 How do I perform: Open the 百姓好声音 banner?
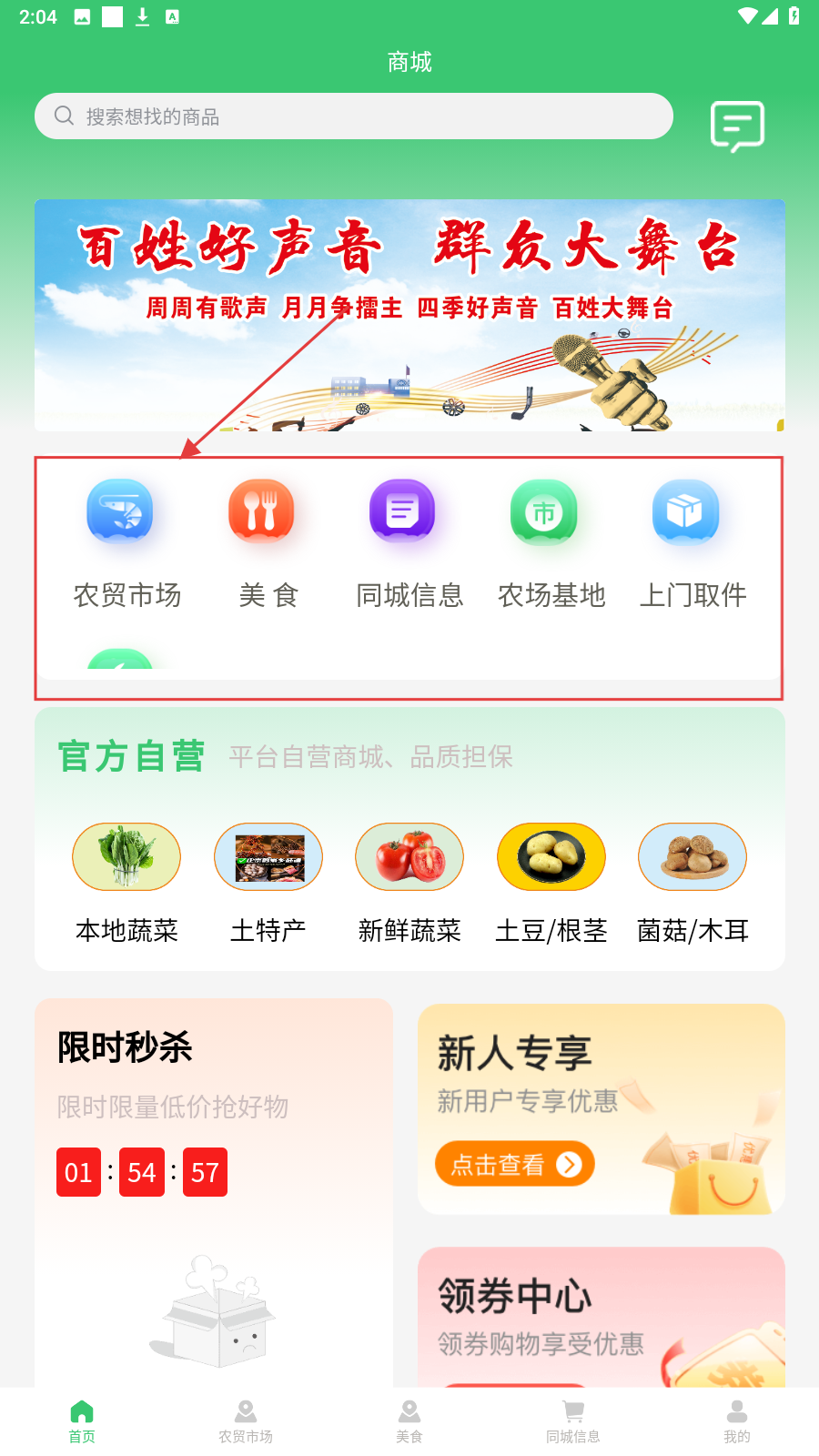(x=409, y=315)
